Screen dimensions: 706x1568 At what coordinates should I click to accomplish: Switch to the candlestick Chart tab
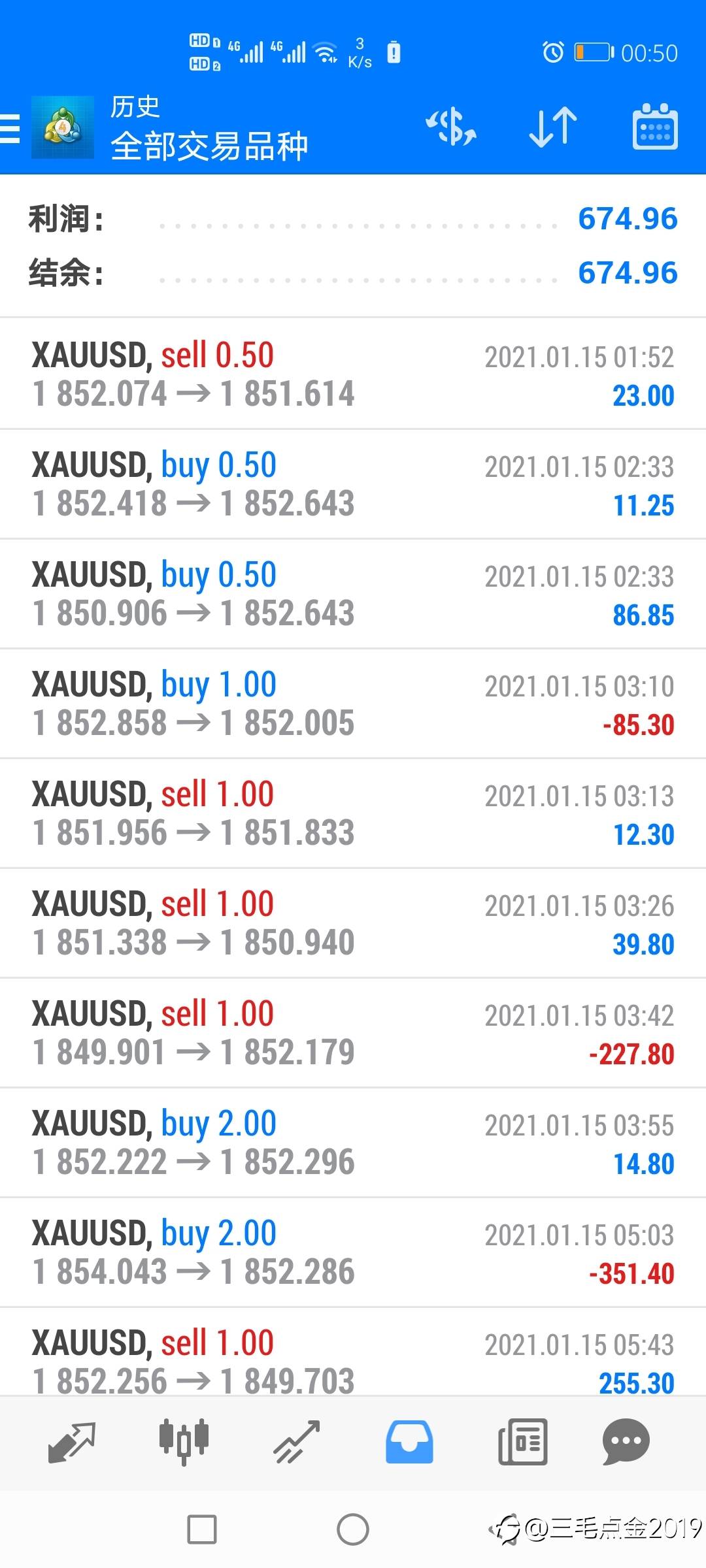point(184,1441)
